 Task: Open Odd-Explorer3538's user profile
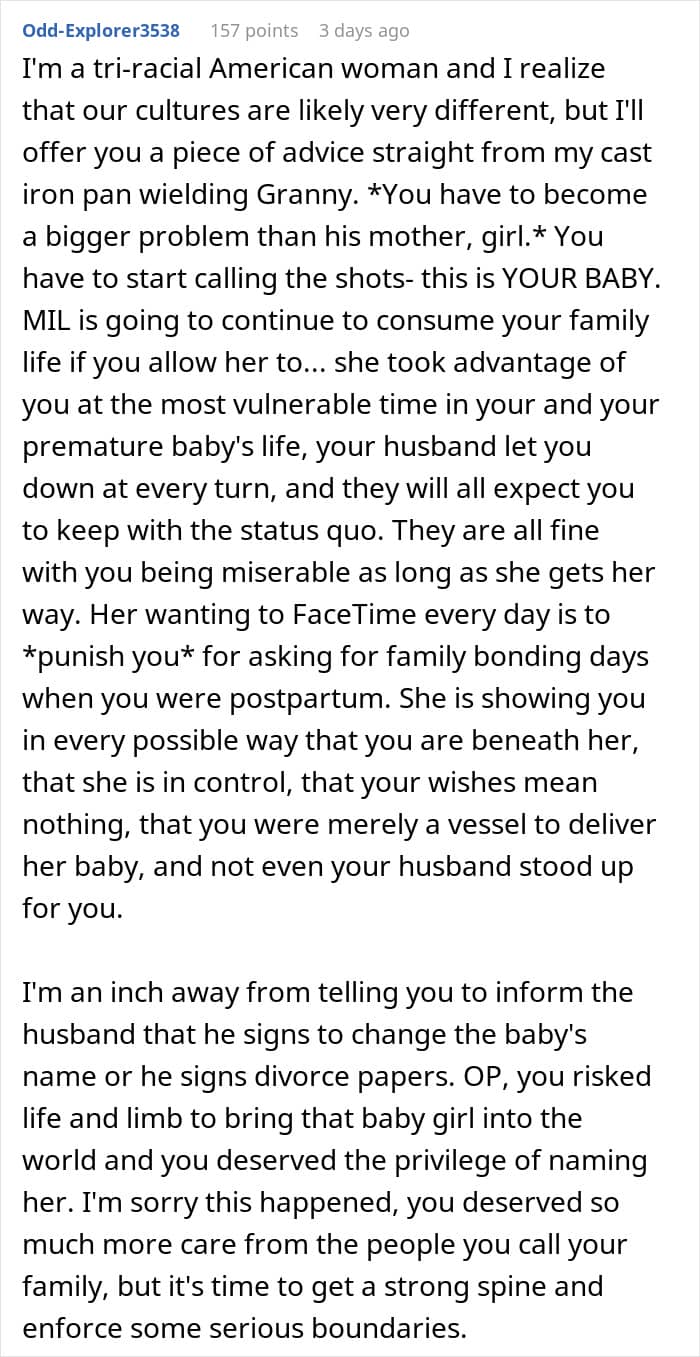pyautogui.click(x=101, y=30)
